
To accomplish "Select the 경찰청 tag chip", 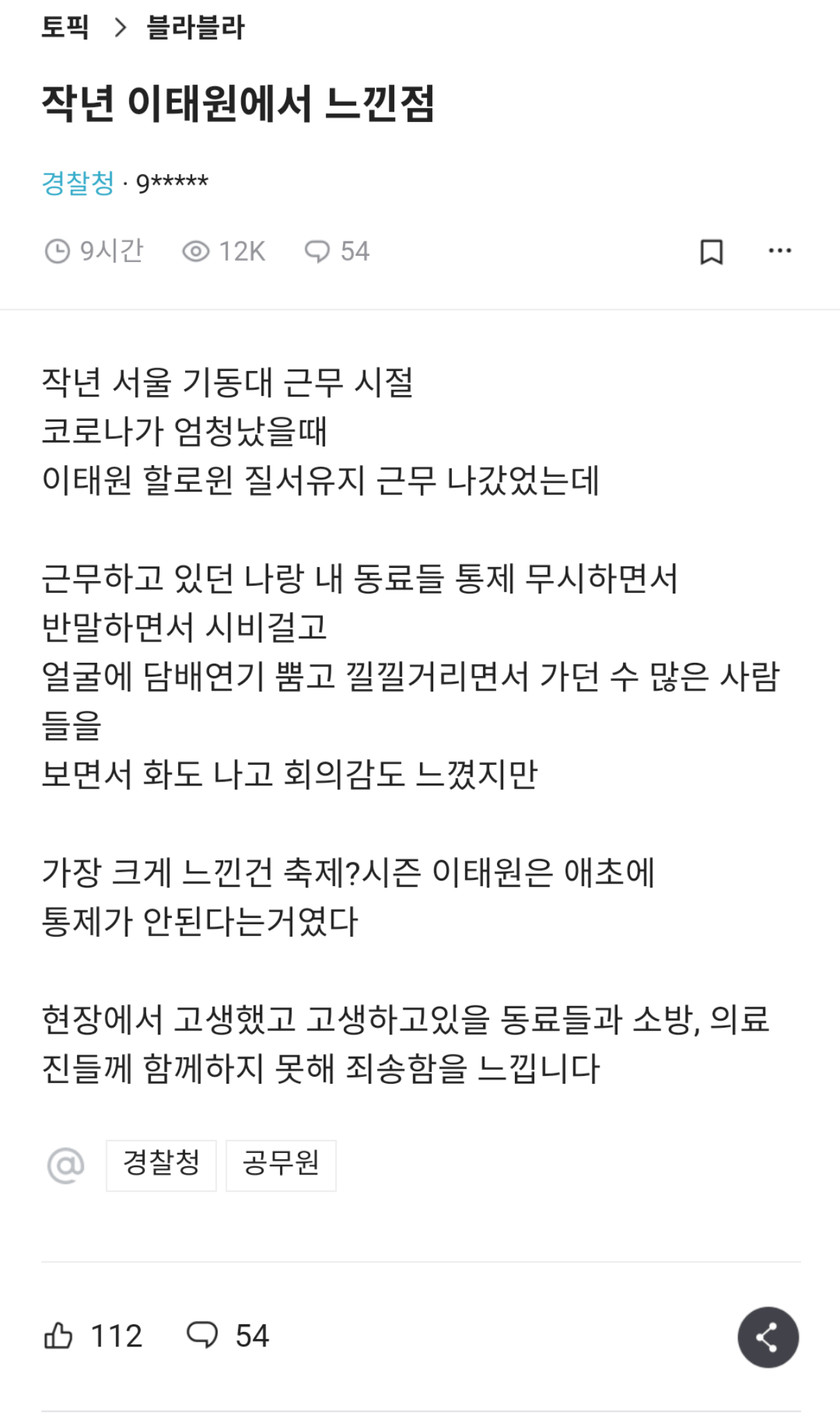I will pos(161,1165).
